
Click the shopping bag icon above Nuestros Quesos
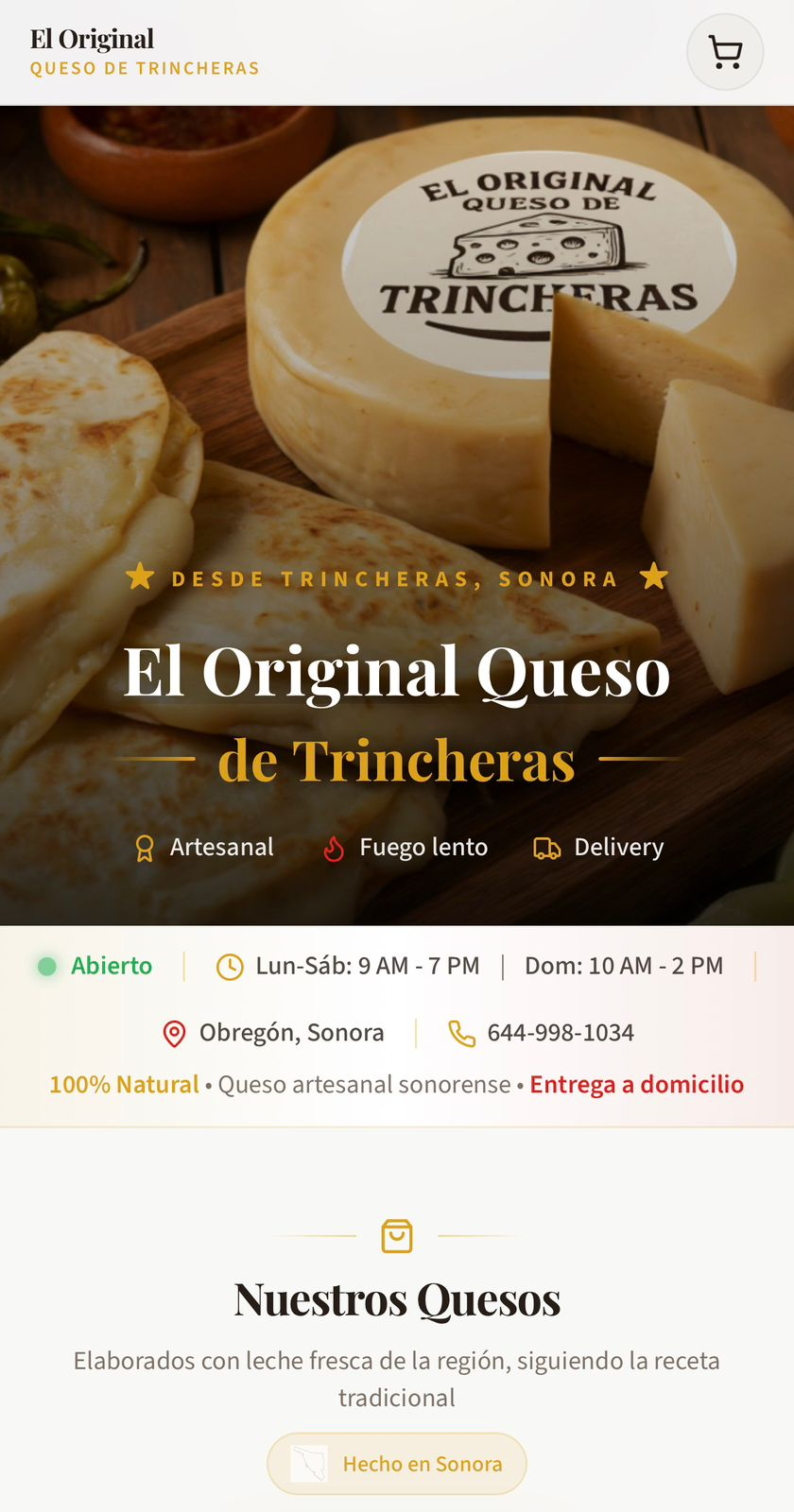pos(396,1235)
